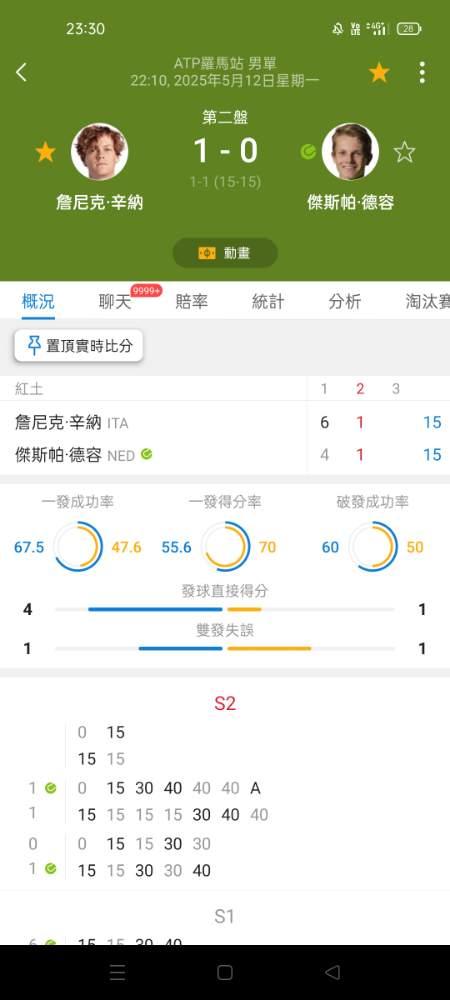Favorite player 傑斯帕·德容 with the star
Image resolution: width=450 pixels, height=1000 pixels.
point(404,152)
